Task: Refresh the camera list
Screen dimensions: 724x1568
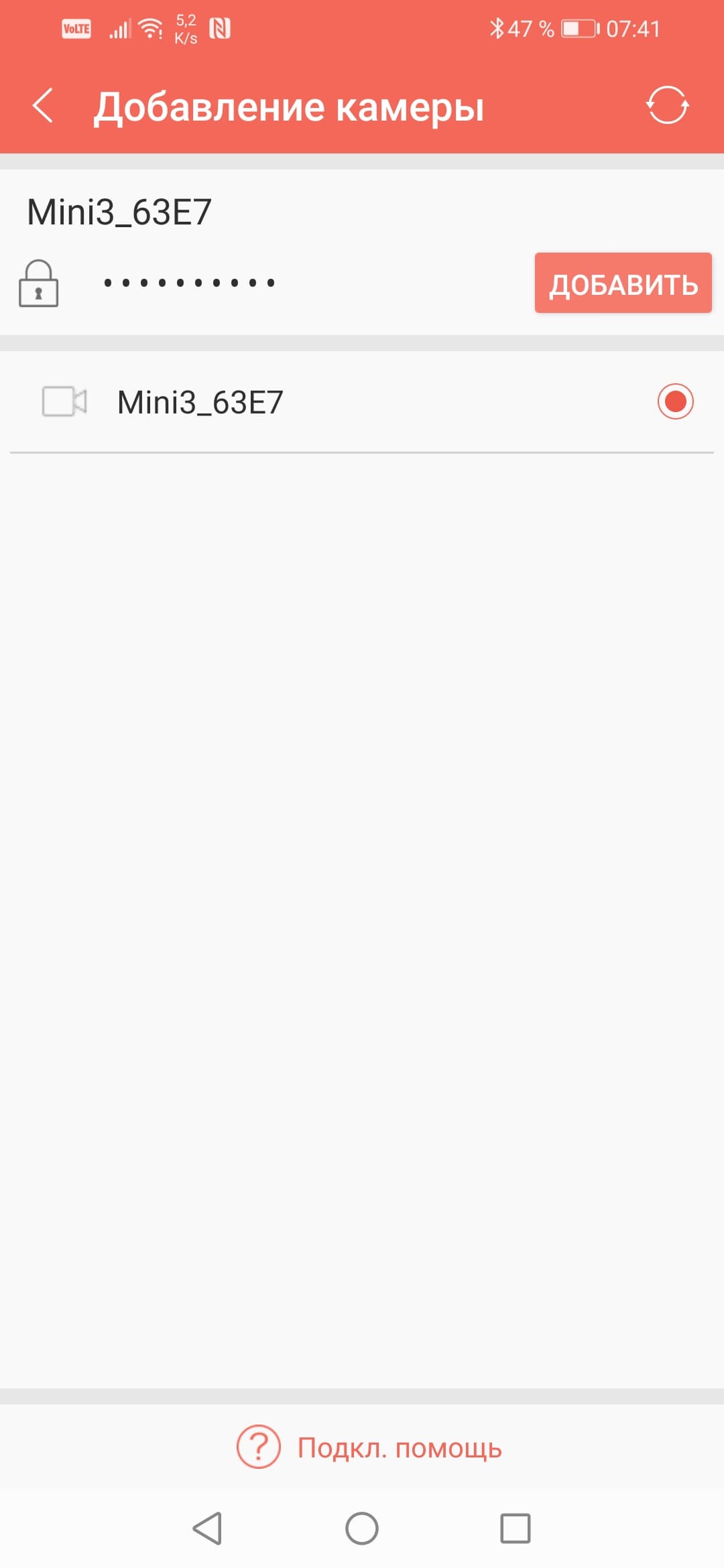Action: [667, 106]
